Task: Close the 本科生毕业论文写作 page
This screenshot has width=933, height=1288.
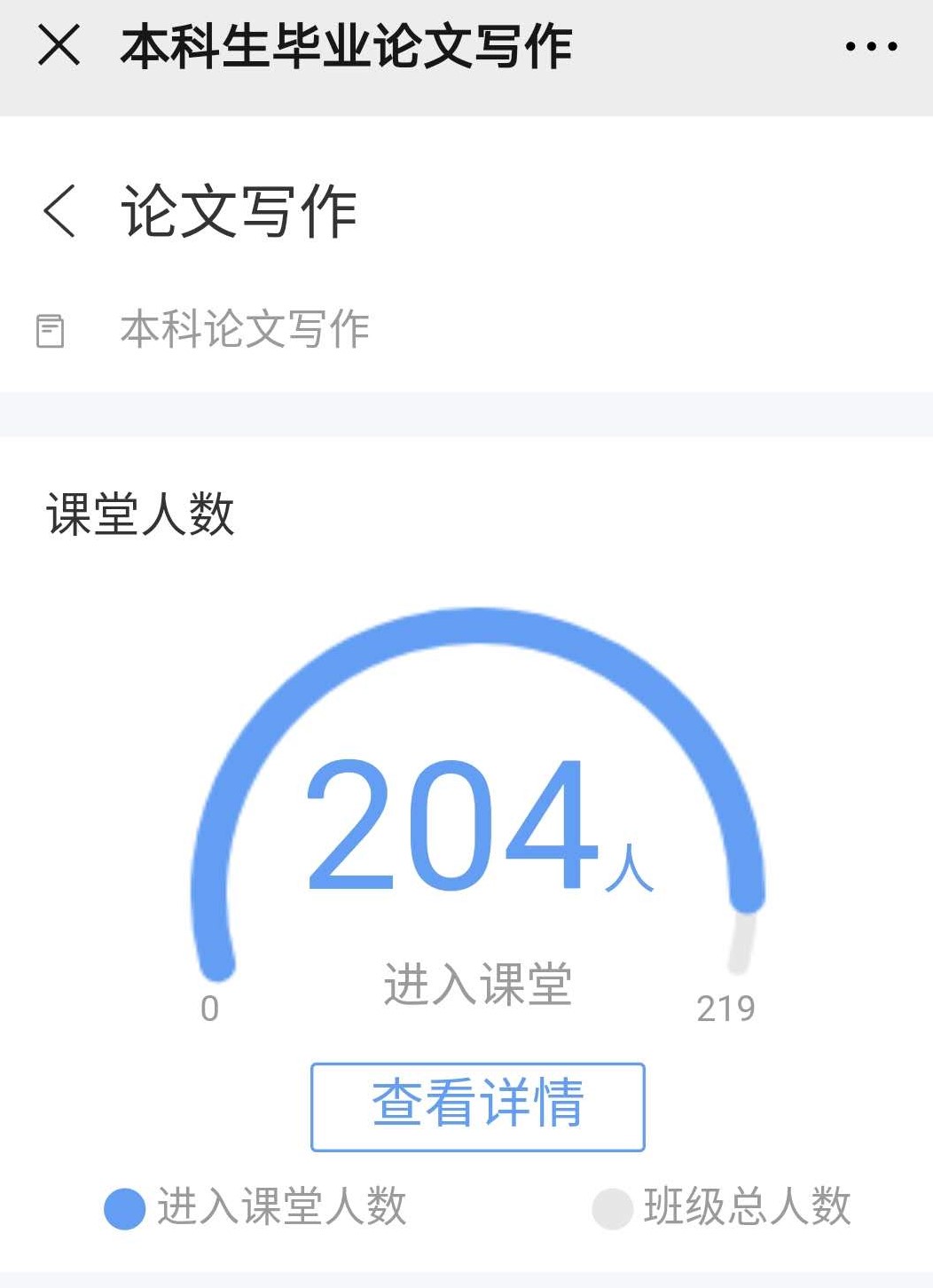Action: pyautogui.click(x=59, y=45)
